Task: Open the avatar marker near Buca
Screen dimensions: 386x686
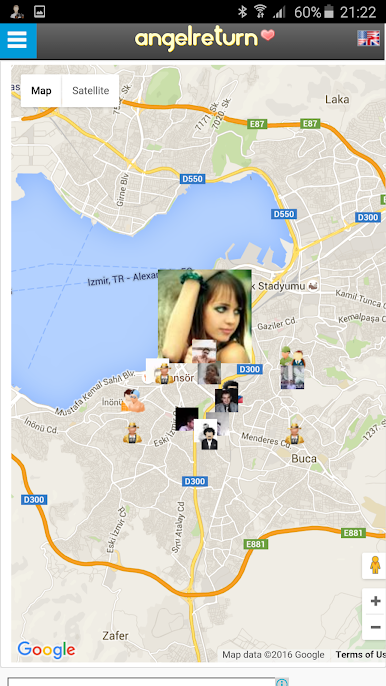Action: [x=295, y=434]
